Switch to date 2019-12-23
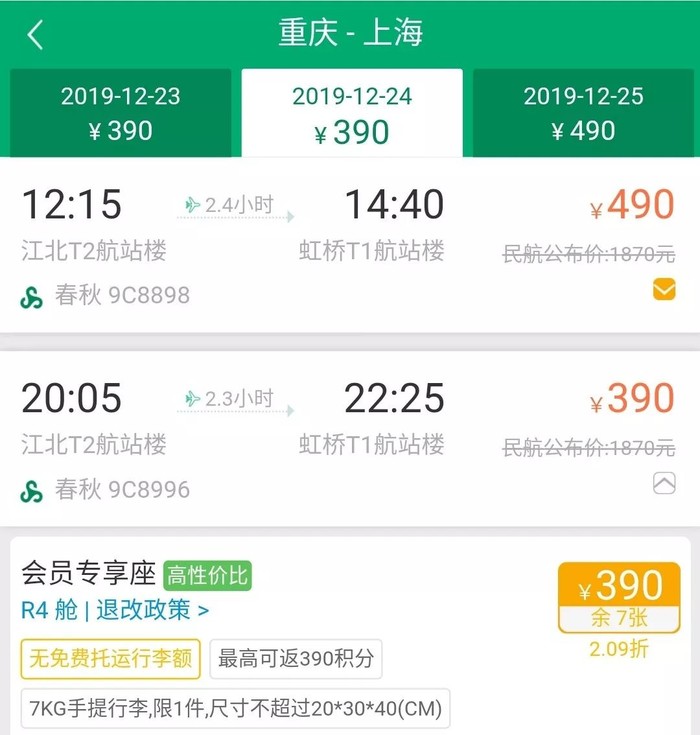The height and width of the screenshot is (735, 700). coord(120,113)
